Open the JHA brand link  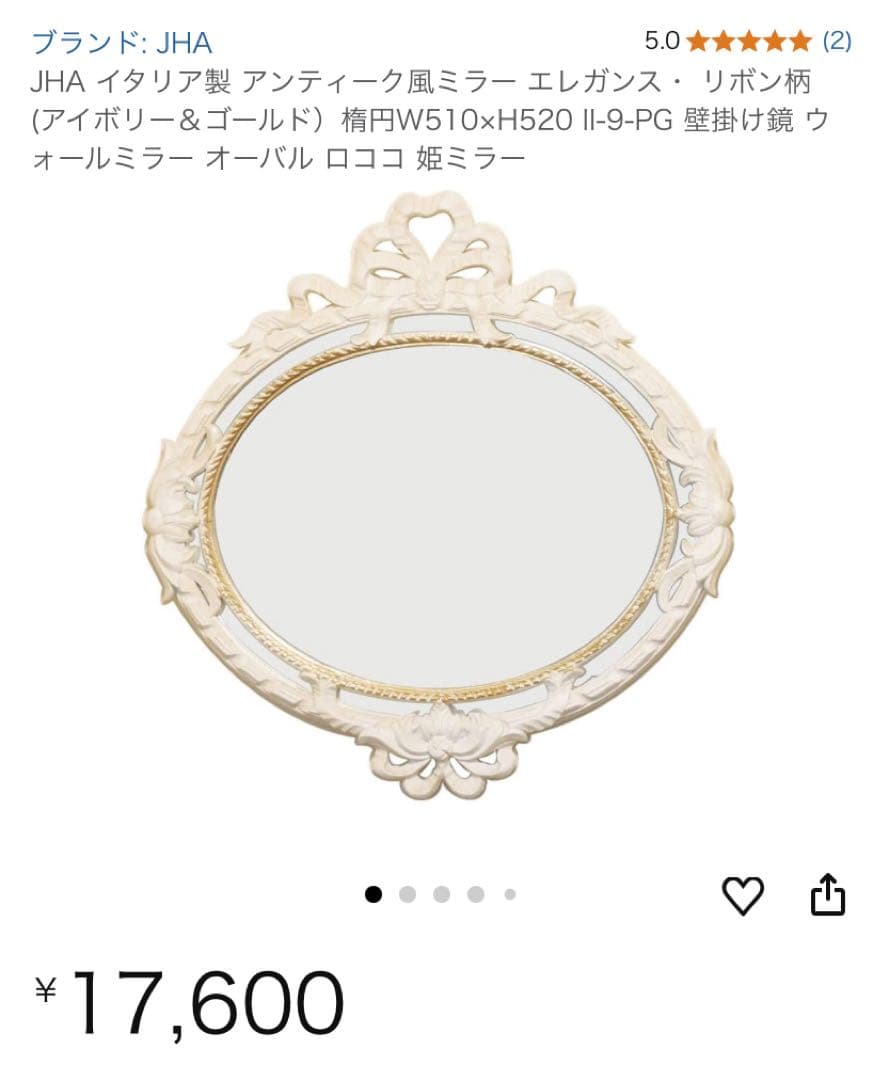(x=122, y=42)
